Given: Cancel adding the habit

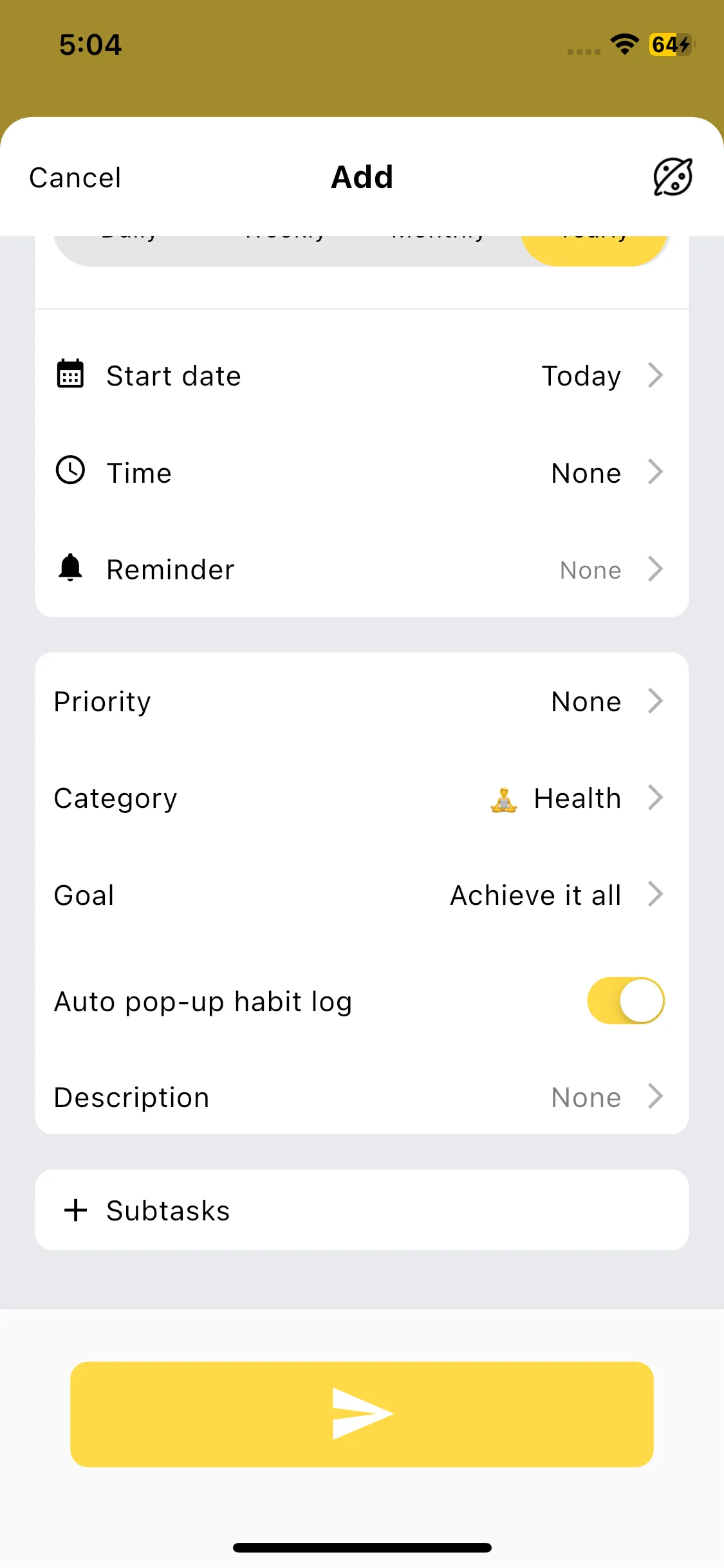Looking at the screenshot, I should pyautogui.click(x=75, y=178).
